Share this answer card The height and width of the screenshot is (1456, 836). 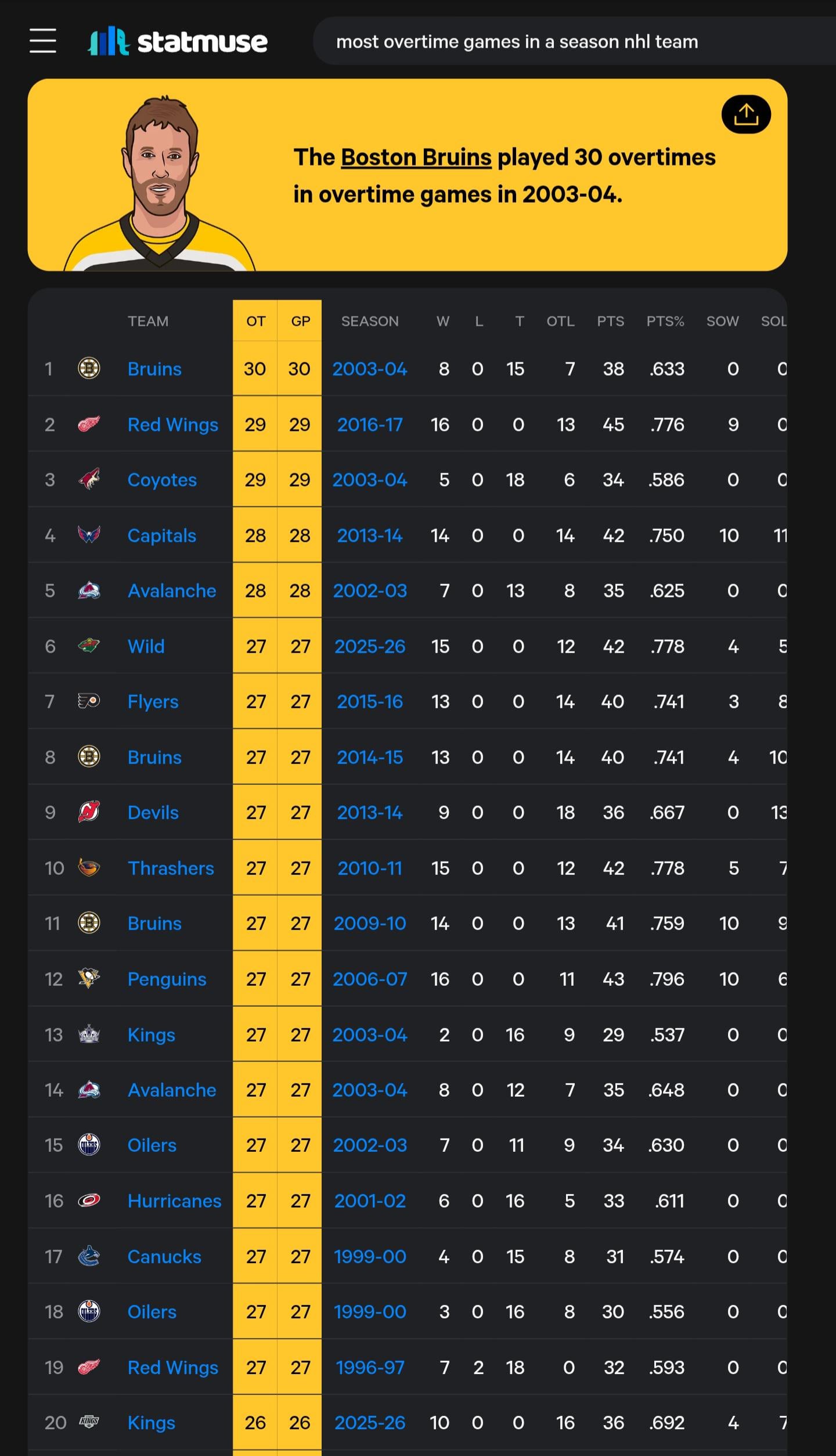tap(745, 114)
